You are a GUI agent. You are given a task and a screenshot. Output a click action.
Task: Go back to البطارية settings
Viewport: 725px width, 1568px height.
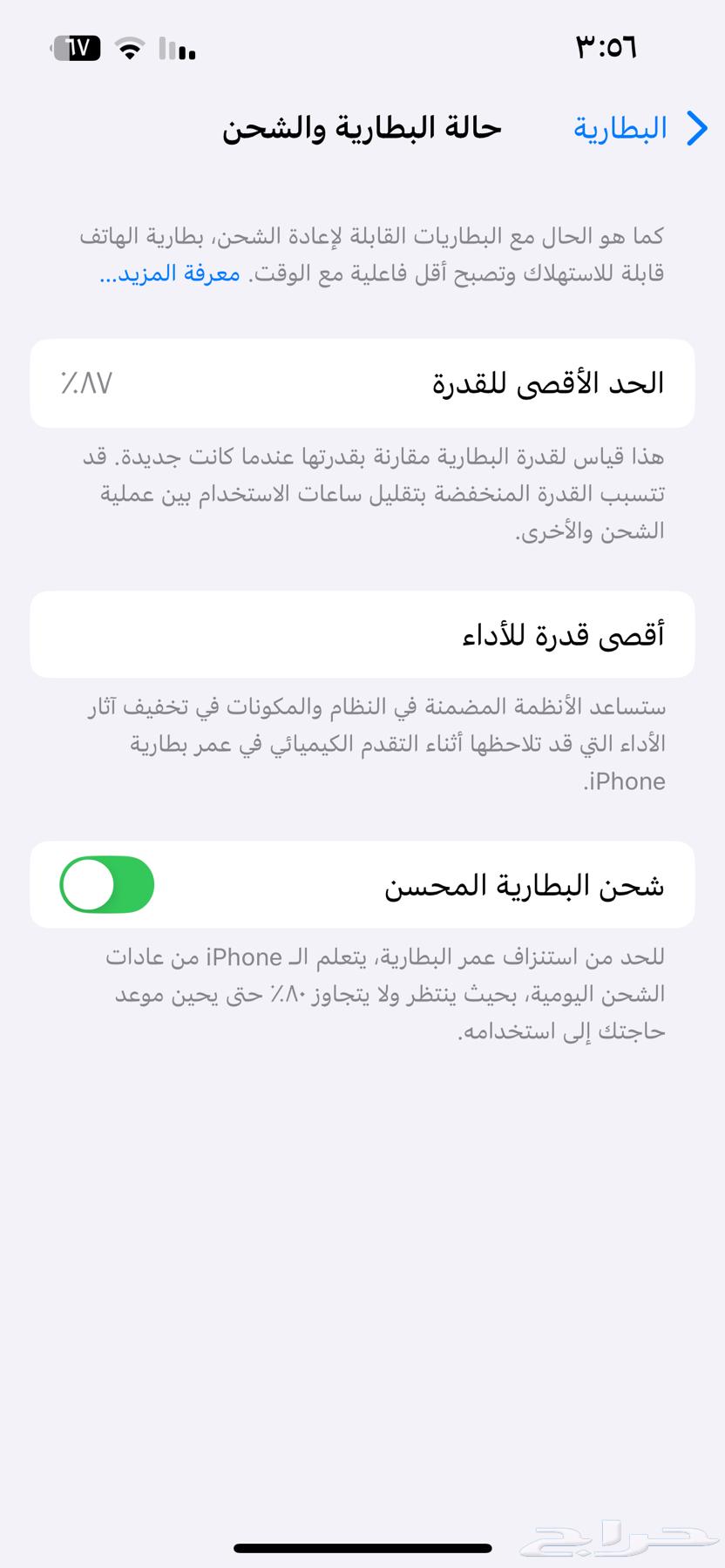640,129
